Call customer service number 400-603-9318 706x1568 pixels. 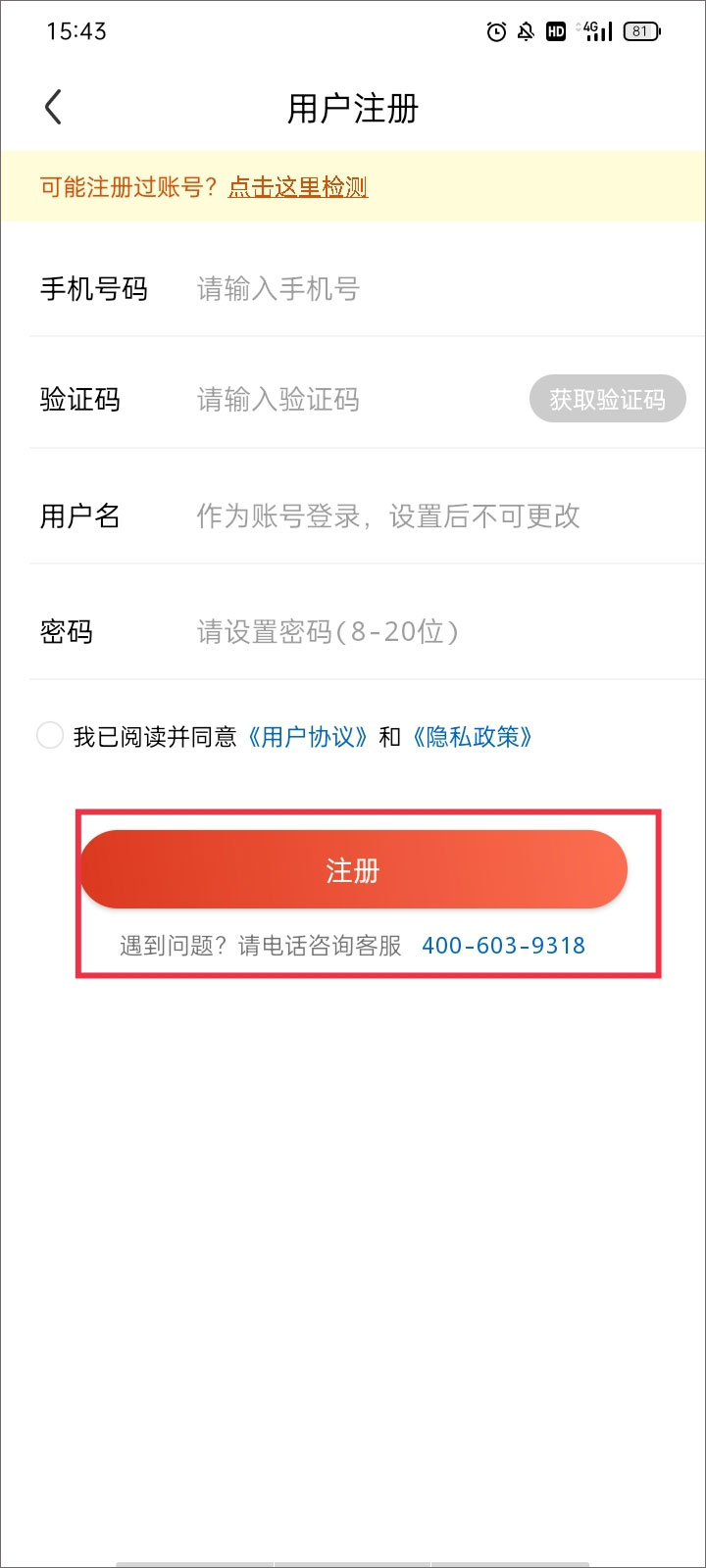coord(503,946)
